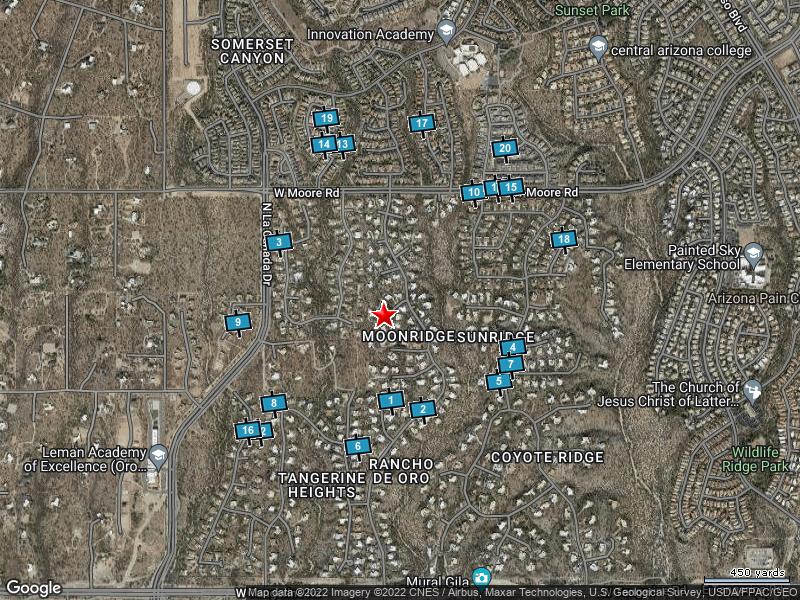
Task: Open map marker number 10
Action: (x=472, y=192)
